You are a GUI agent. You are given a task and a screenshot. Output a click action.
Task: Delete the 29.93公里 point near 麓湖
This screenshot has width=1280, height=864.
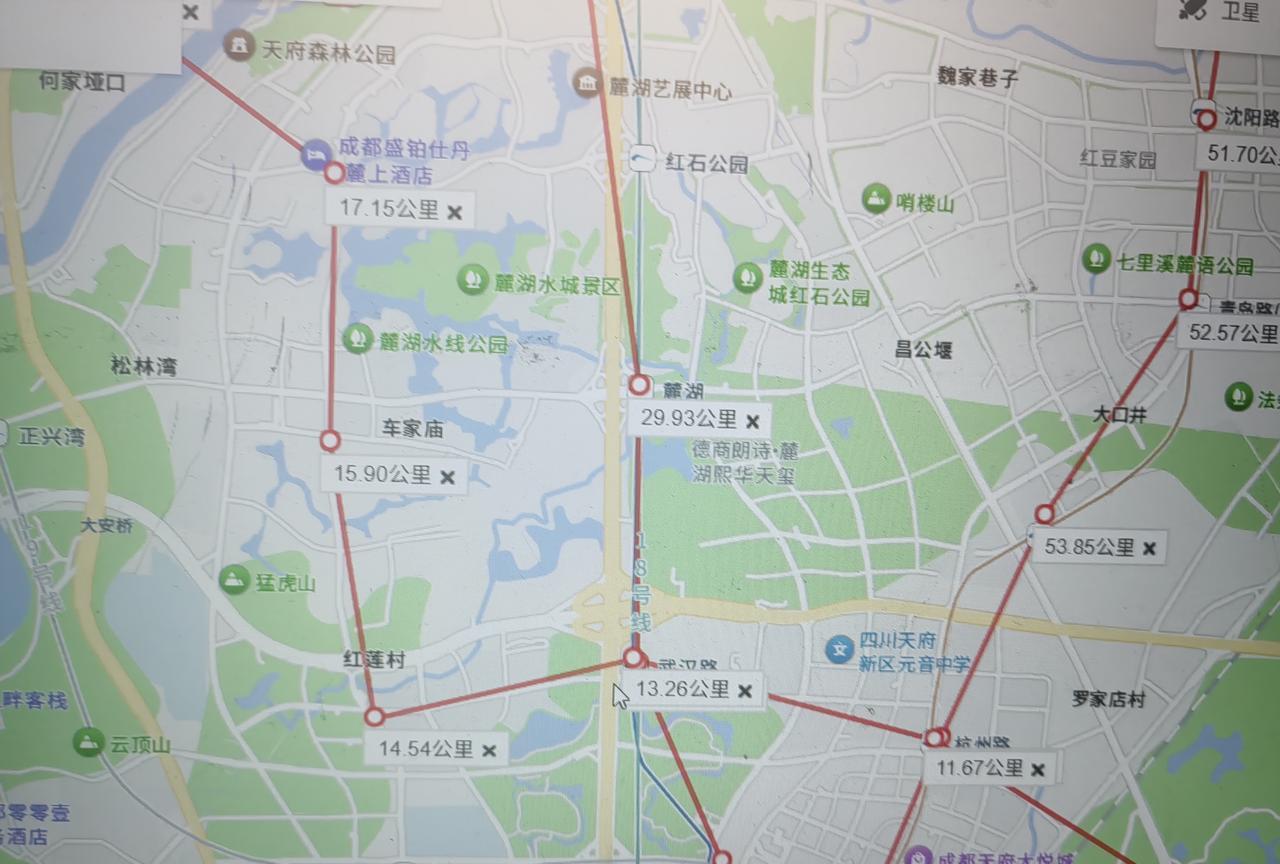click(x=752, y=421)
